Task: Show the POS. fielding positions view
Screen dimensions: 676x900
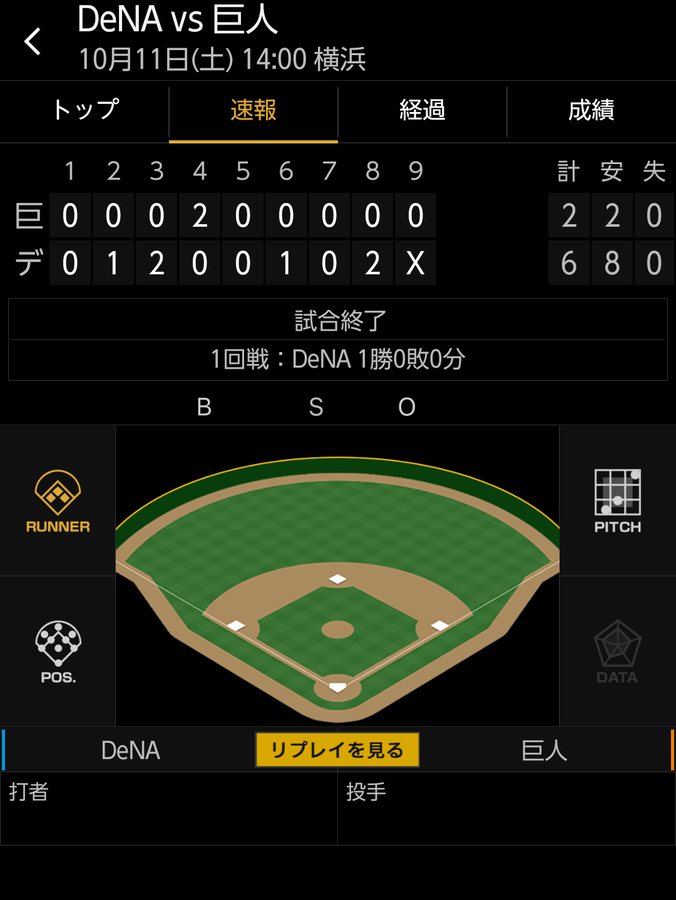Action: click(58, 652)
